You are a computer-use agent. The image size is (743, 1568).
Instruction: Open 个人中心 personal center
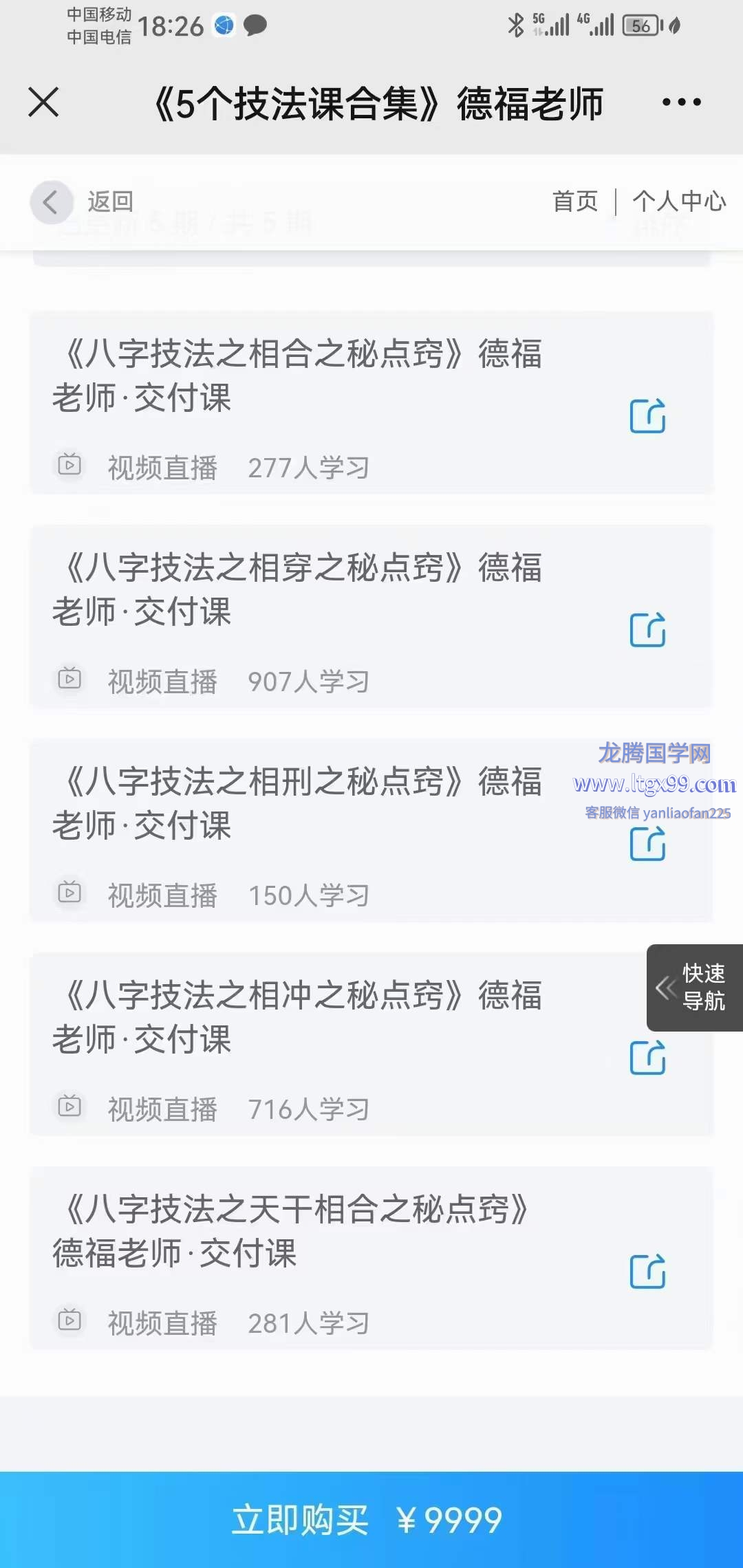pyautogui.click(x=679, y=202)
